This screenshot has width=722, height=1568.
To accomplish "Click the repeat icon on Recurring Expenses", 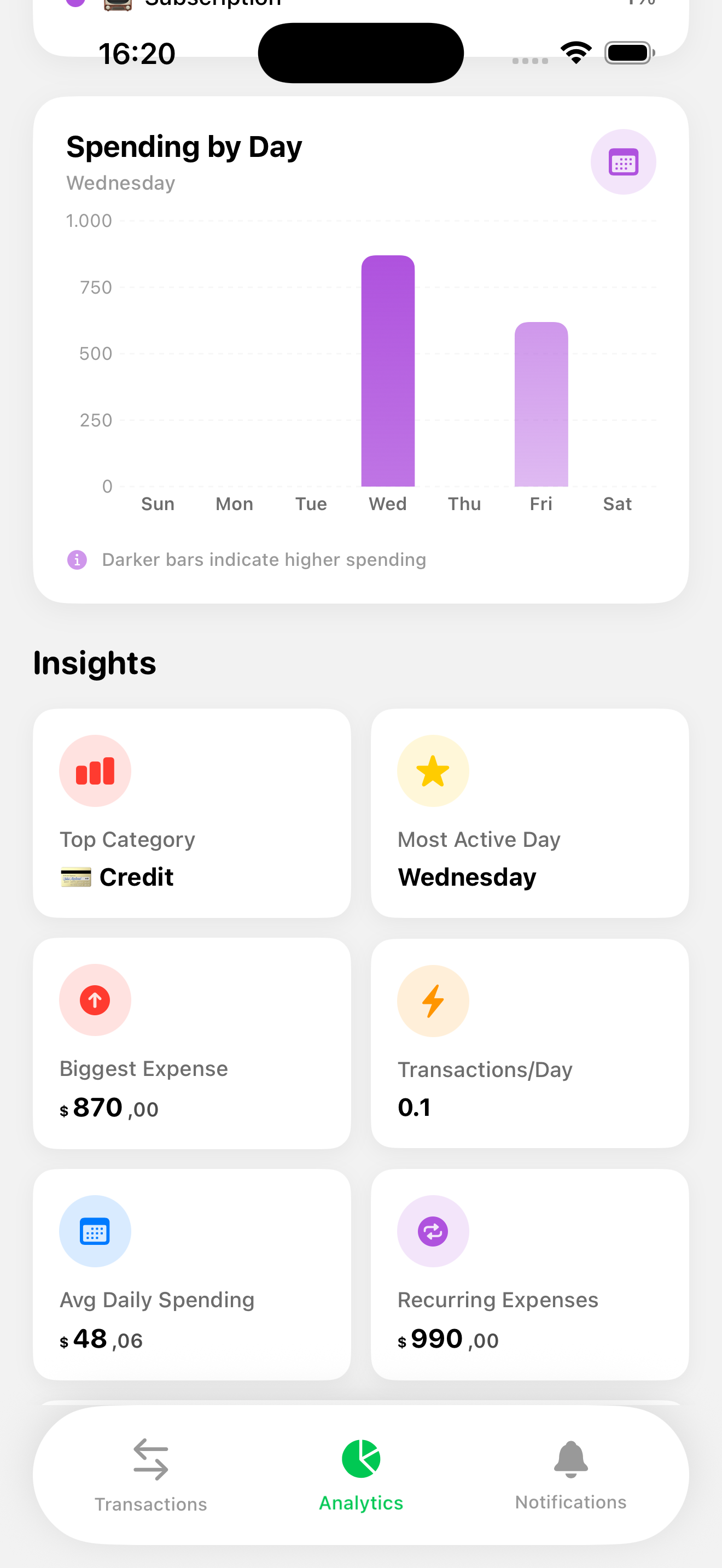I will click(x=433, y=1230).
